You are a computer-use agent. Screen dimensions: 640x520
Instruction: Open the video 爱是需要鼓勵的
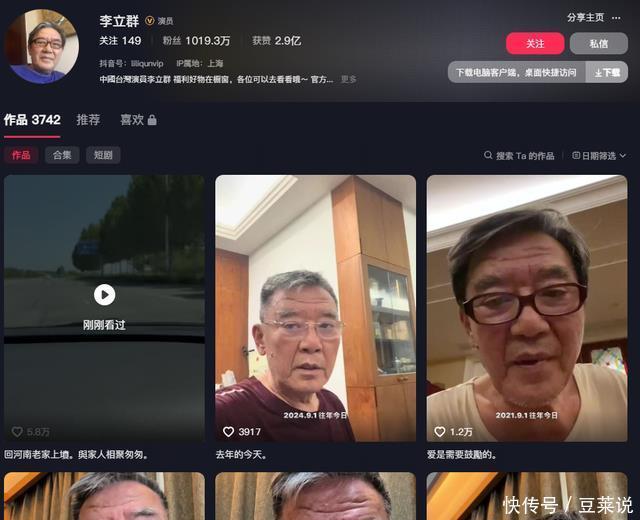(x=527, y=308)
